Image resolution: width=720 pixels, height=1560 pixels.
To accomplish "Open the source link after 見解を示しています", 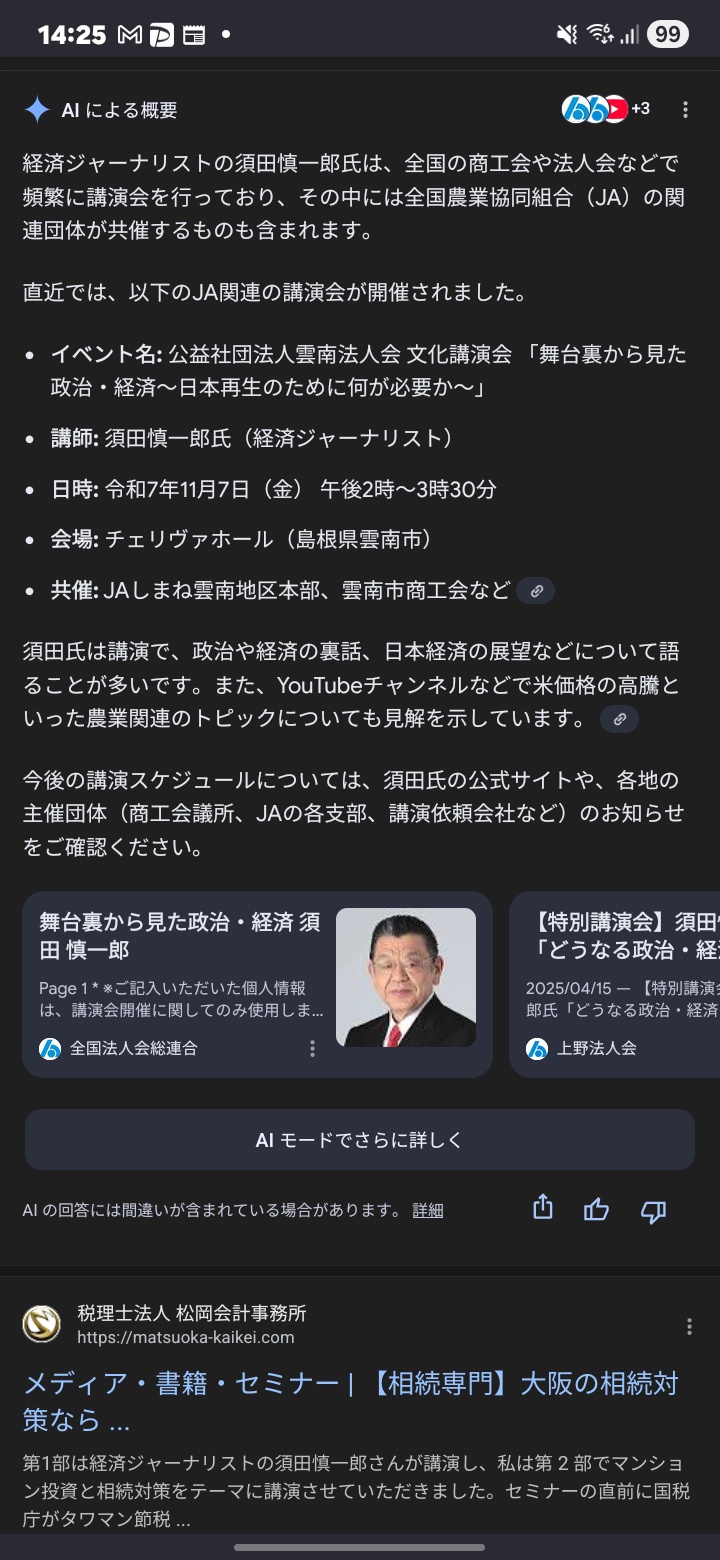I will (619, 719).
